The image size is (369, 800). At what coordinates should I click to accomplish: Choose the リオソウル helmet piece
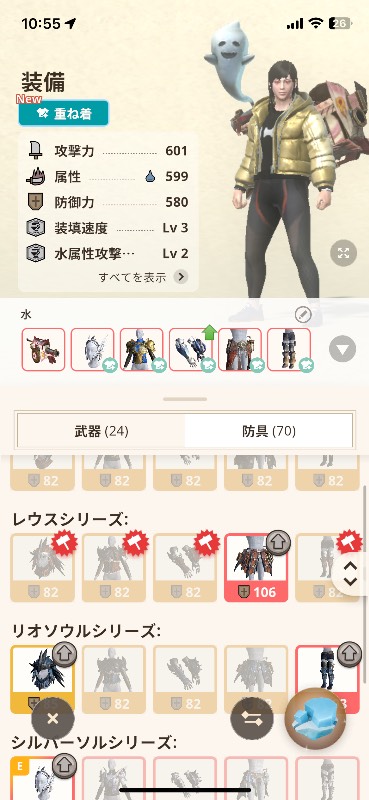pyautogui.click(x=42, y=679)
